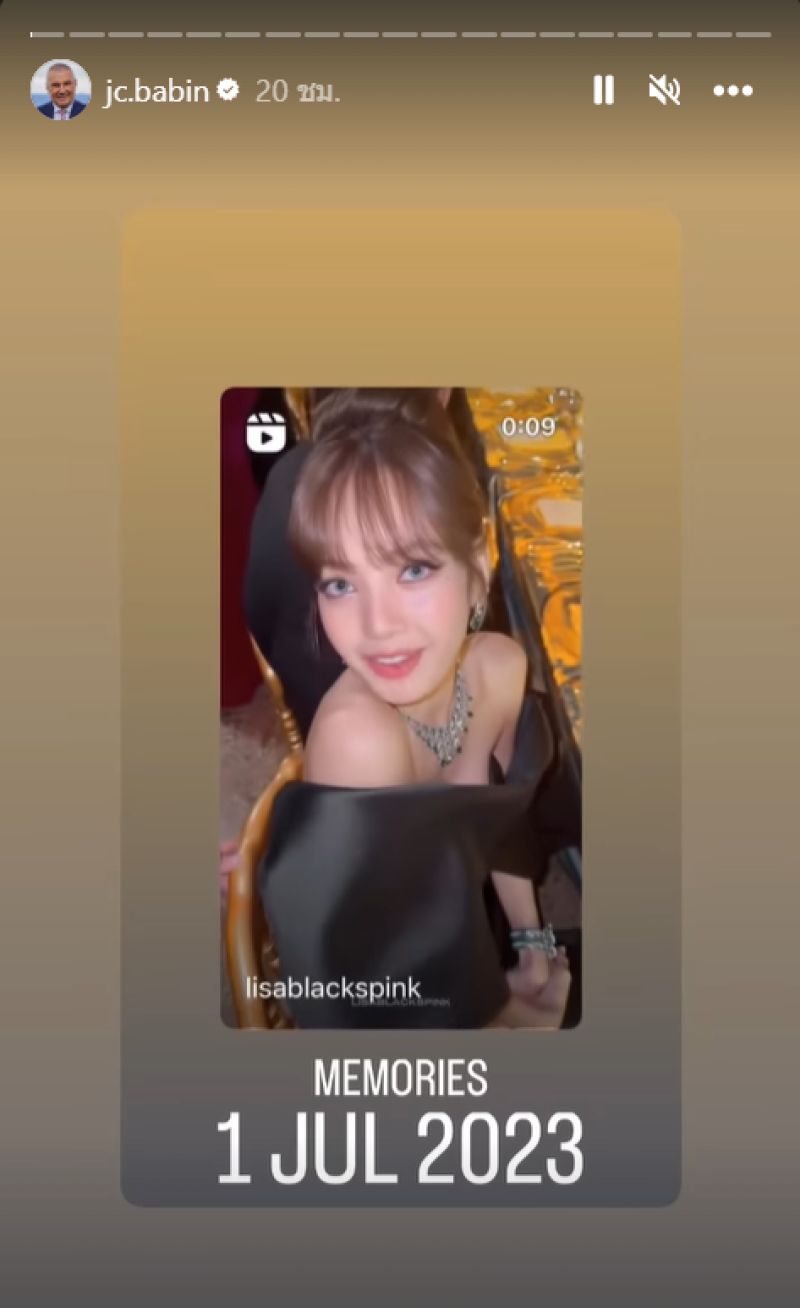The width and height of the screenshot is (800, 1308).
Task: Pause the story playback
Action: (x=603, y=91)
